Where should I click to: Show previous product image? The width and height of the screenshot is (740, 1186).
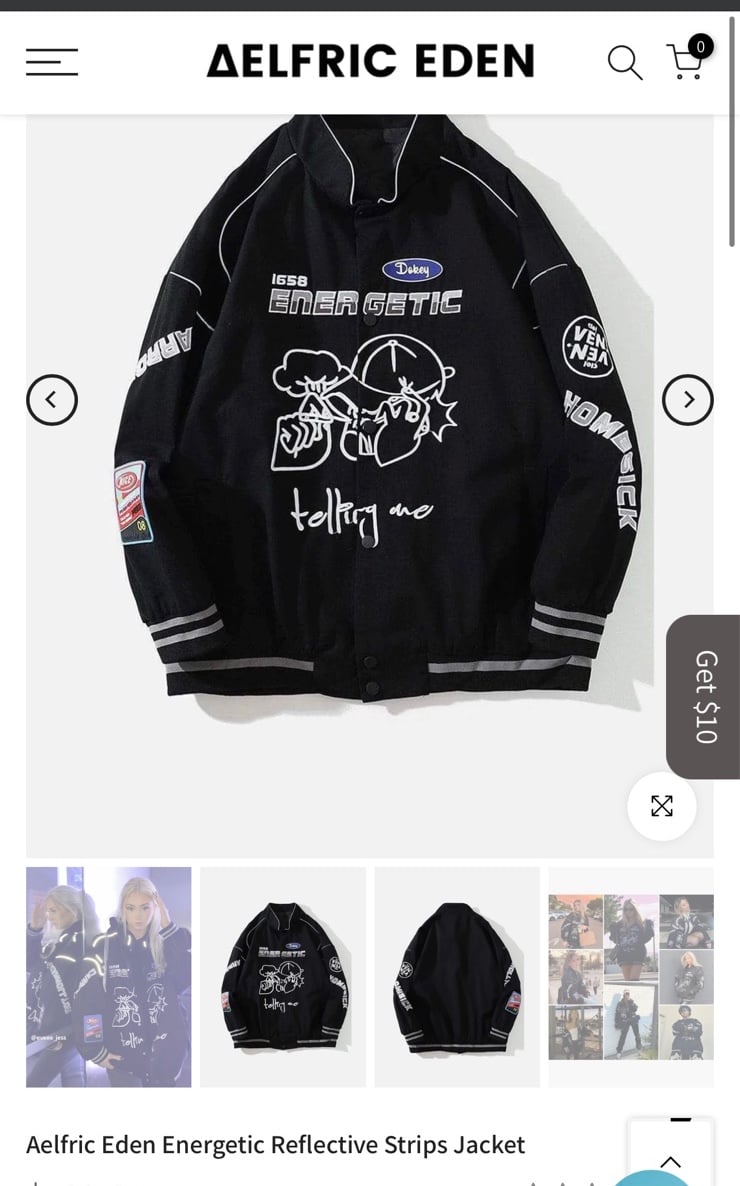[x=51, y=399]
